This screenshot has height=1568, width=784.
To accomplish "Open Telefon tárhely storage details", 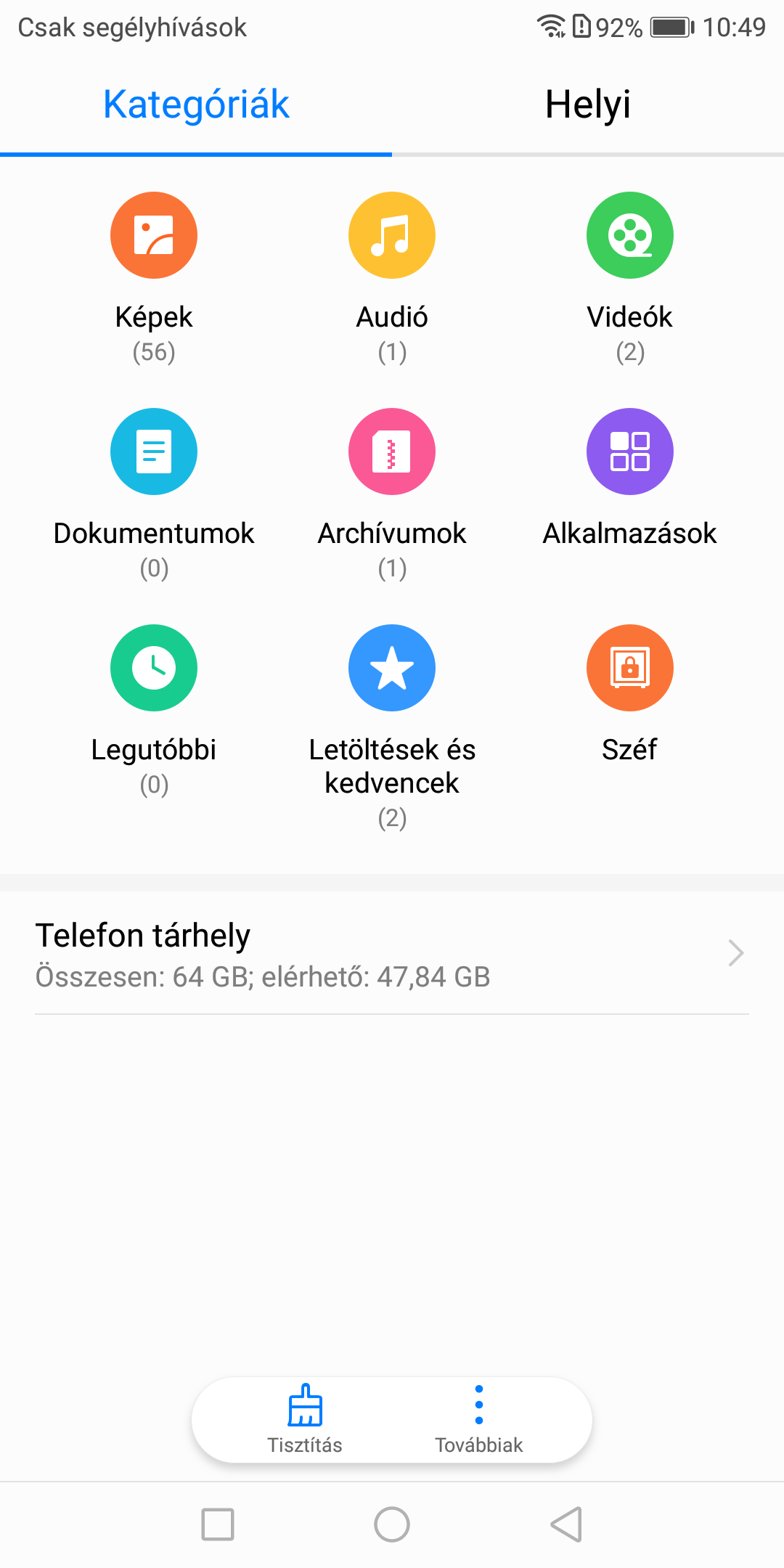I will click(392, 953).
